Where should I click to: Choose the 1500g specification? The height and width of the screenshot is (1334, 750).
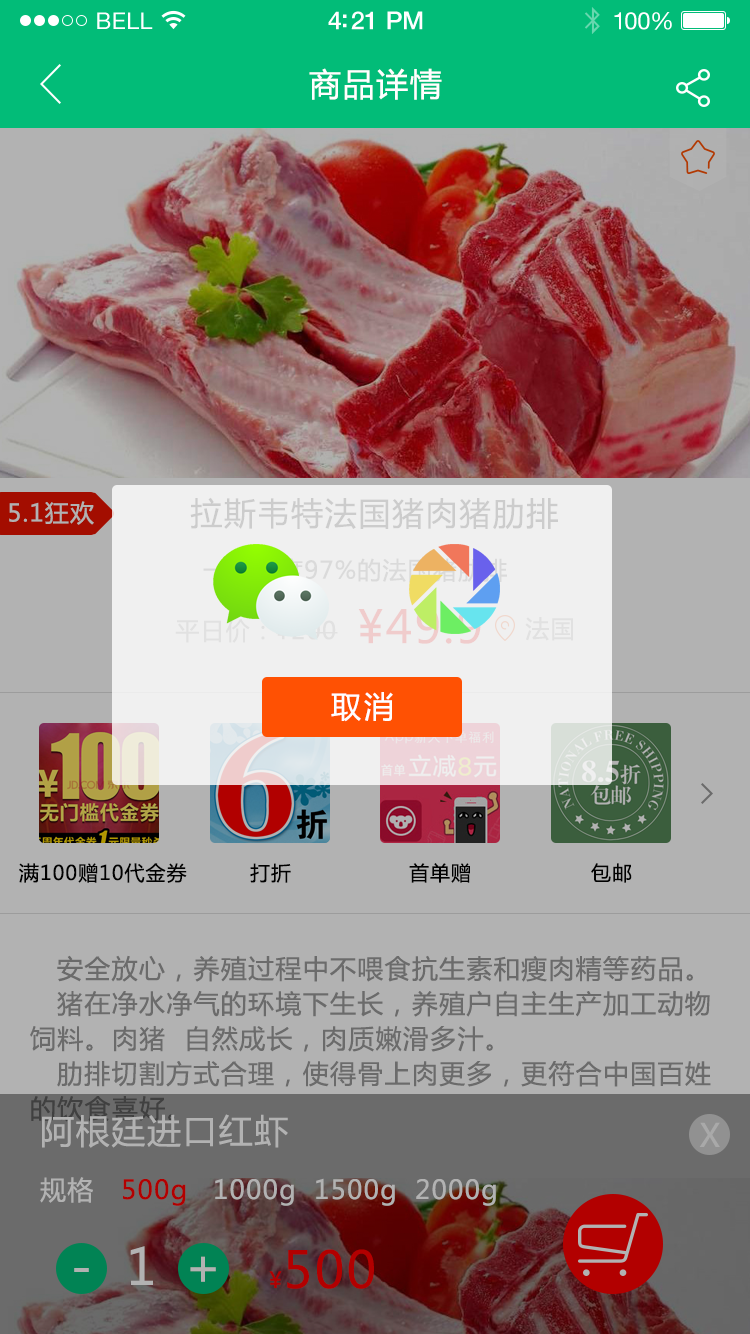(355, 1190)
